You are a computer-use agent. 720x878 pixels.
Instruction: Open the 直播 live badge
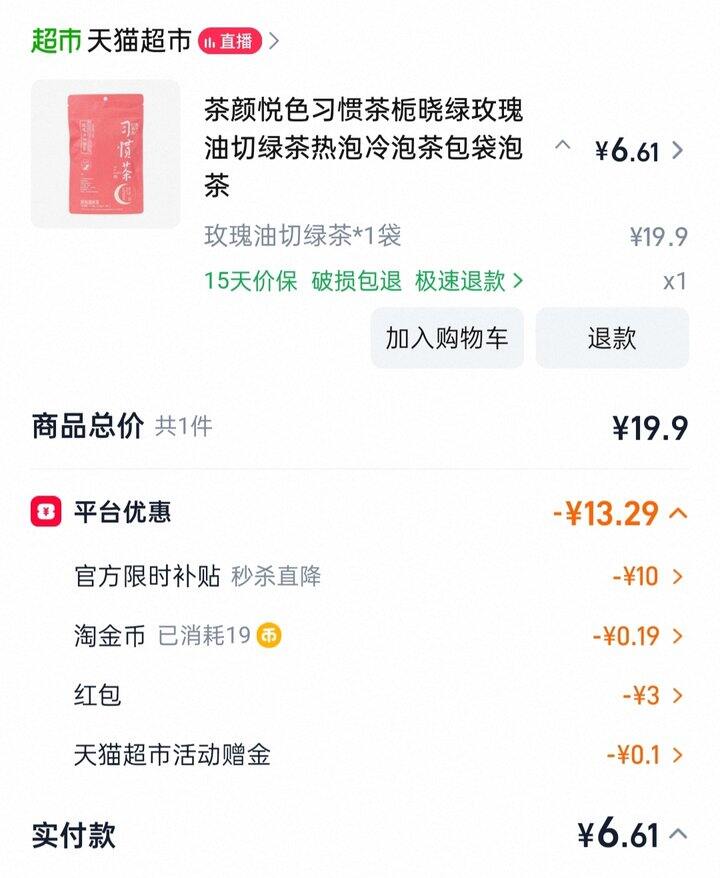click(x=230, y=41)
